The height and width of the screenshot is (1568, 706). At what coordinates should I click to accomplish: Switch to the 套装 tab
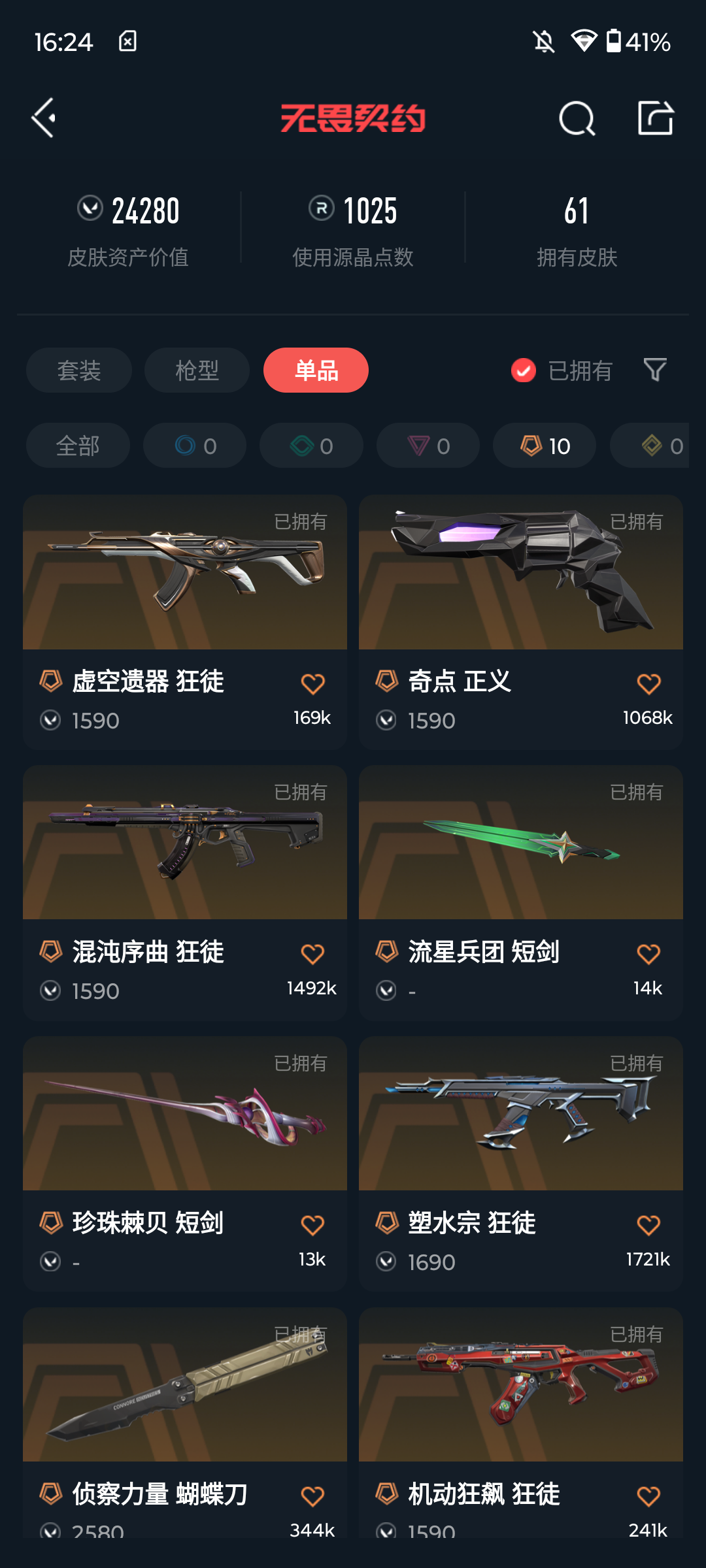click(79, 370)
